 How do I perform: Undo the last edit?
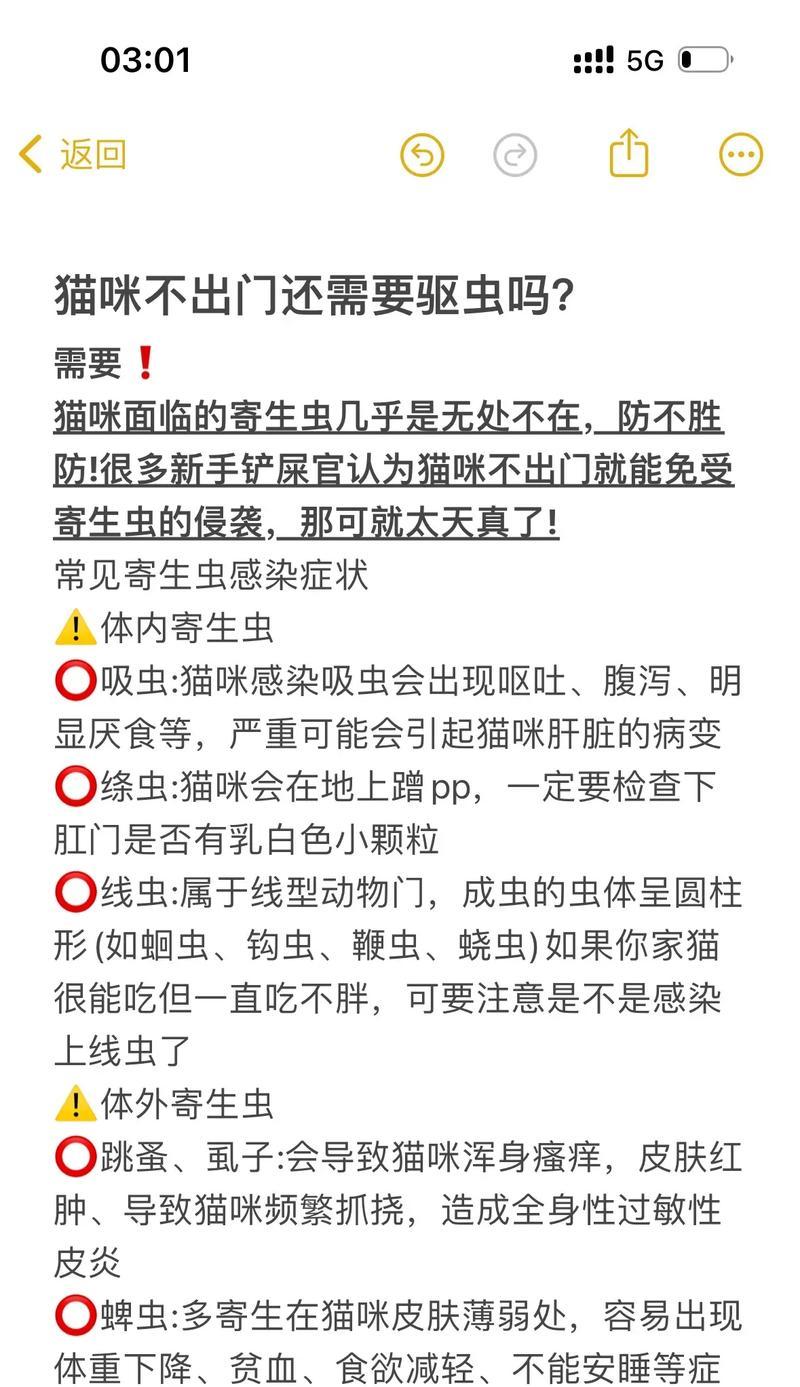pos(422,155)
